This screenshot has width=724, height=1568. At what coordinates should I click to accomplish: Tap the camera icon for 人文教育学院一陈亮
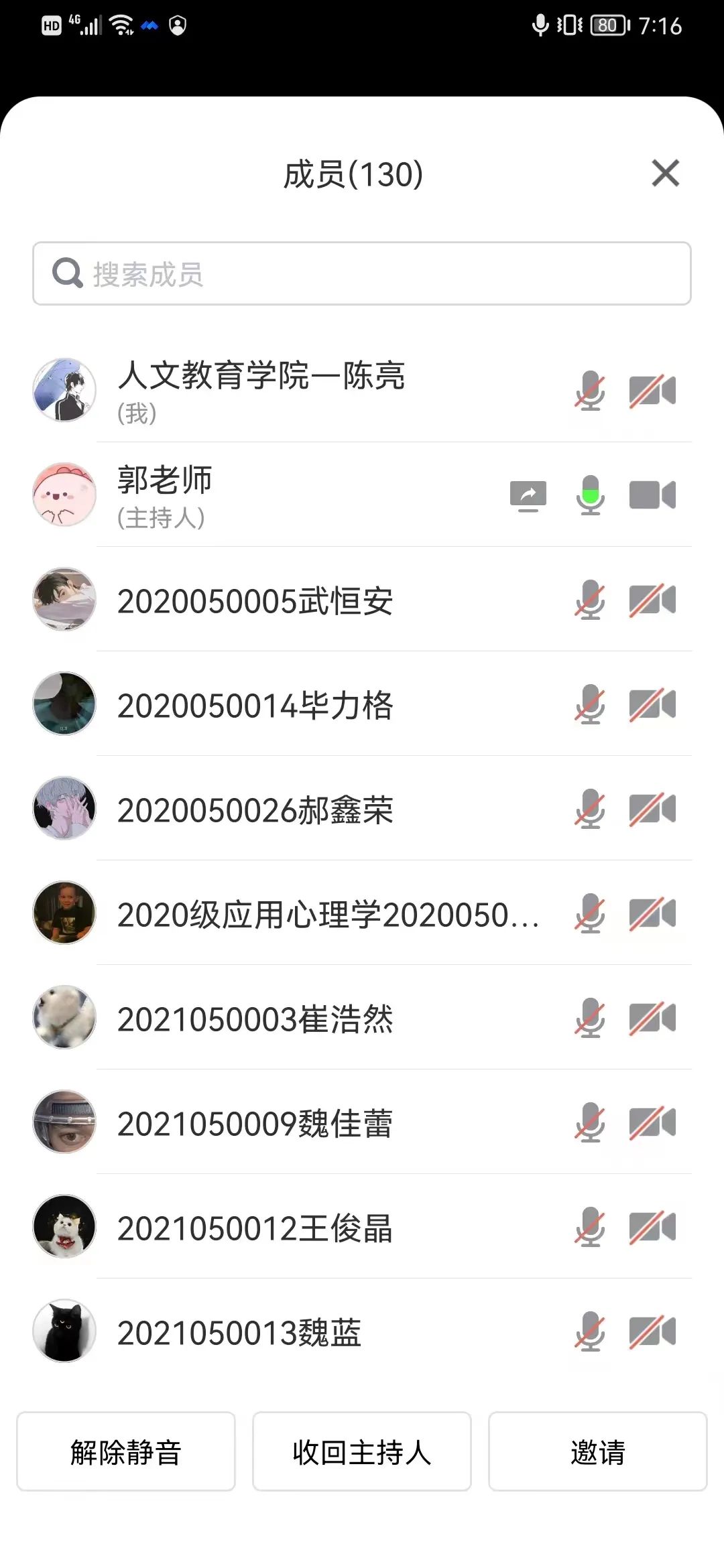652,391
